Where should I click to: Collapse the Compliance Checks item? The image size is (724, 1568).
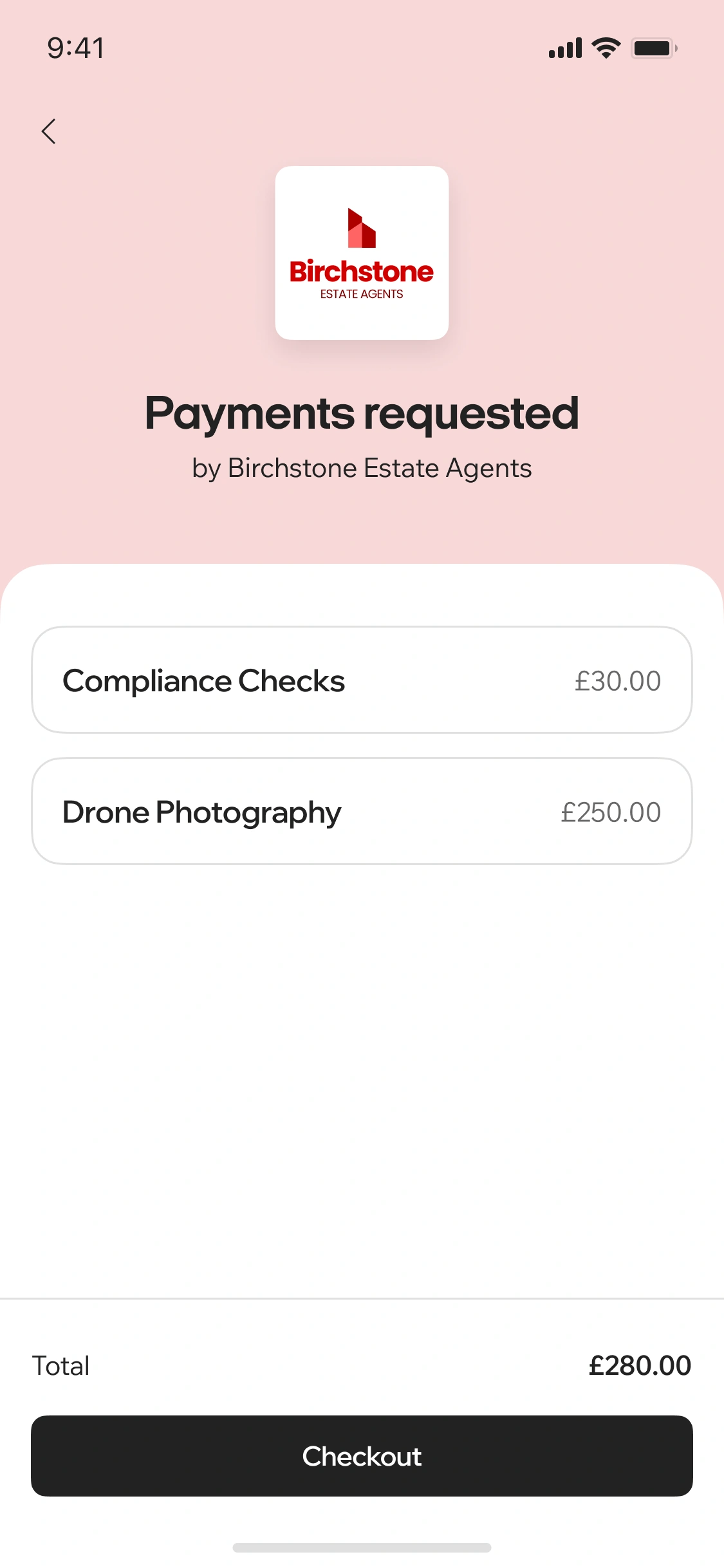[x=362, y=680]
